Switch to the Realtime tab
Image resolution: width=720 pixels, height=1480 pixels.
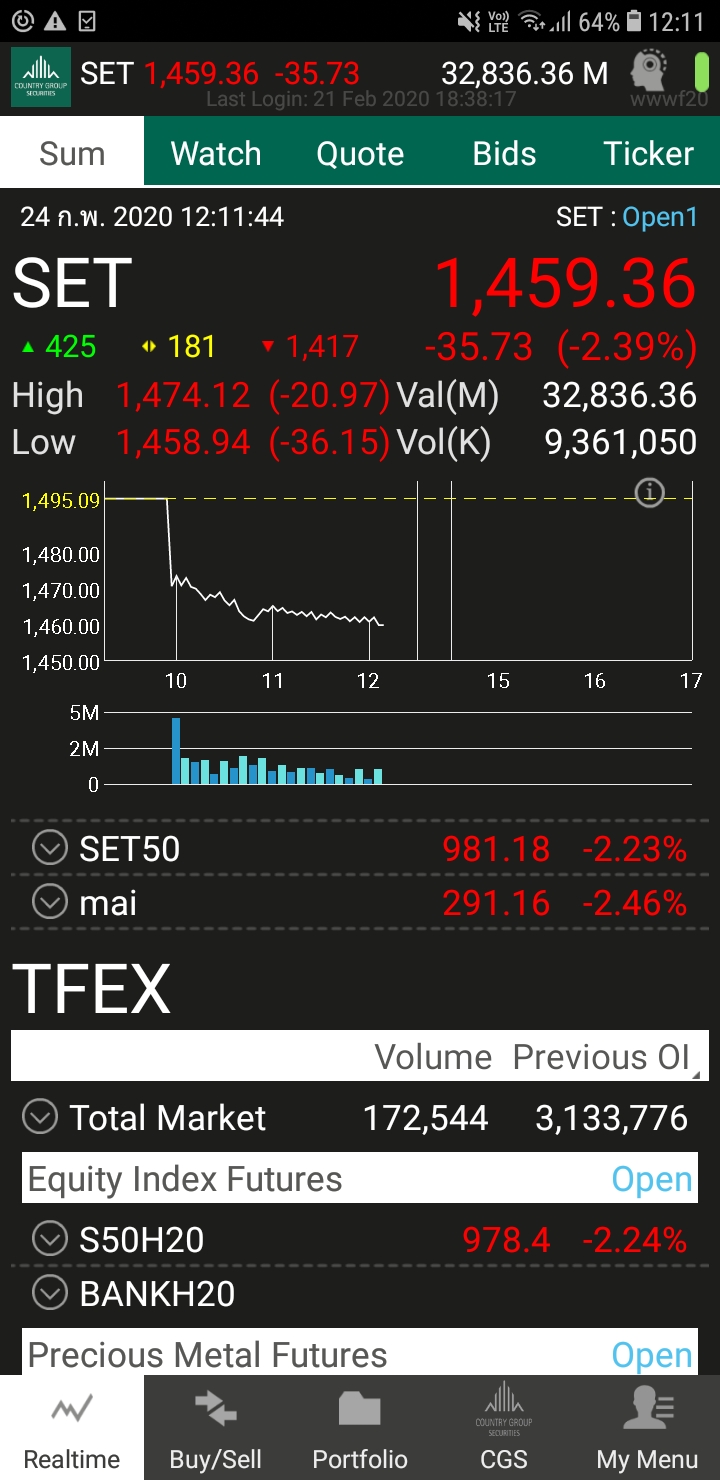click(x=72, y=1428)
